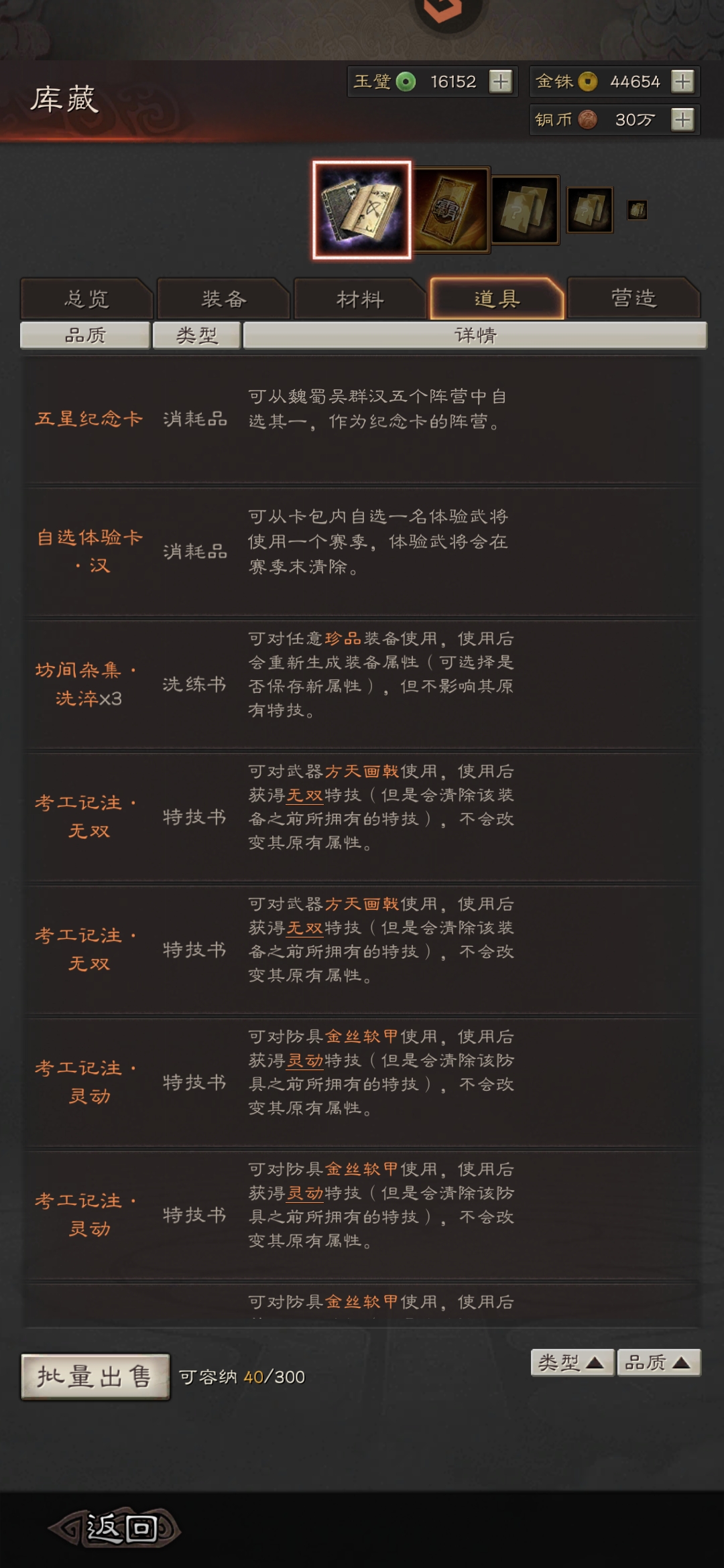Viewport: 724px width, 1568px height.
Task: Open the 坊间杂集·洗淬x3 item row
Action: point(362,684)
